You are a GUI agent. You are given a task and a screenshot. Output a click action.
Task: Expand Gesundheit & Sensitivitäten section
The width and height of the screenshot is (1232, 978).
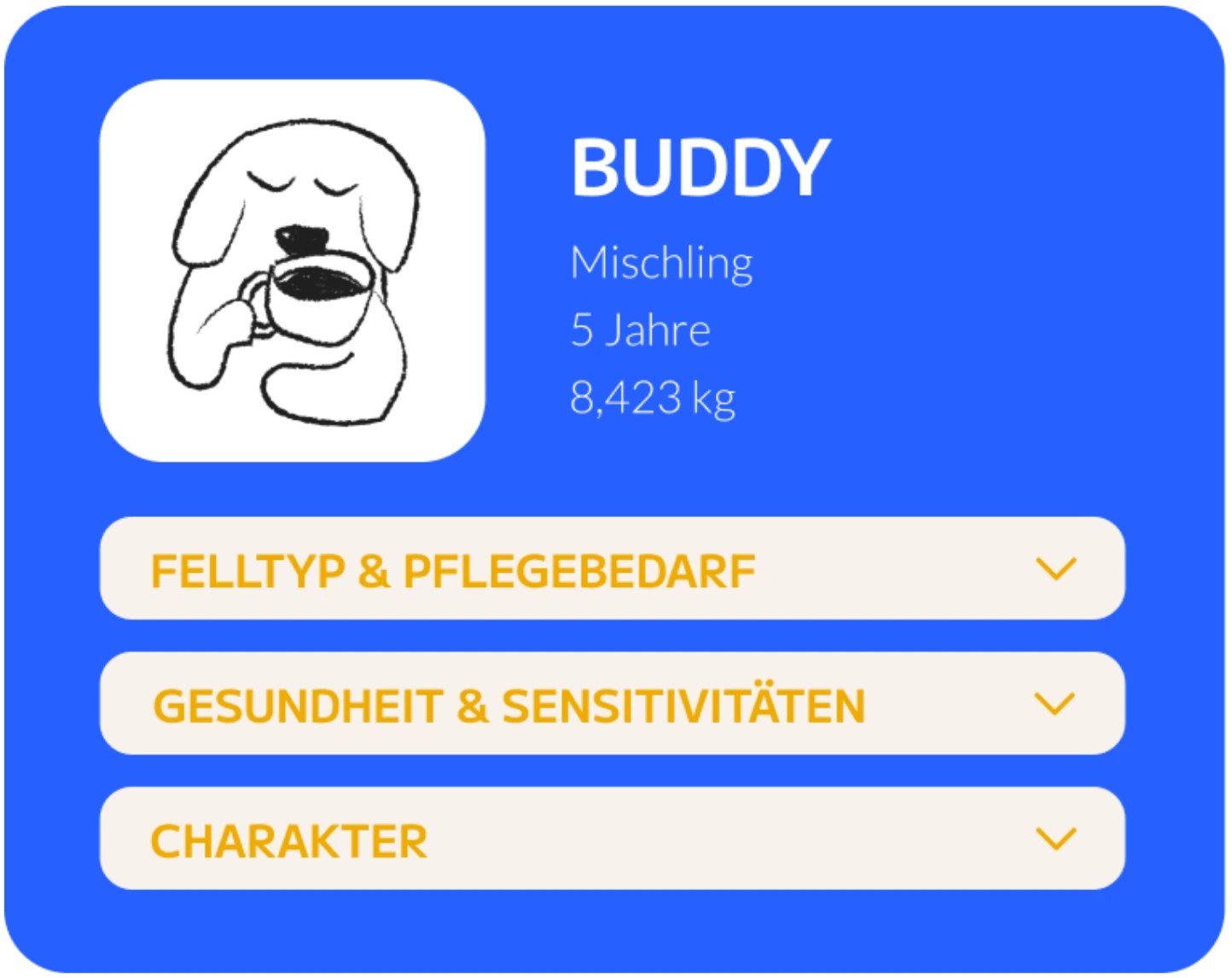(x=1055, y=704)
